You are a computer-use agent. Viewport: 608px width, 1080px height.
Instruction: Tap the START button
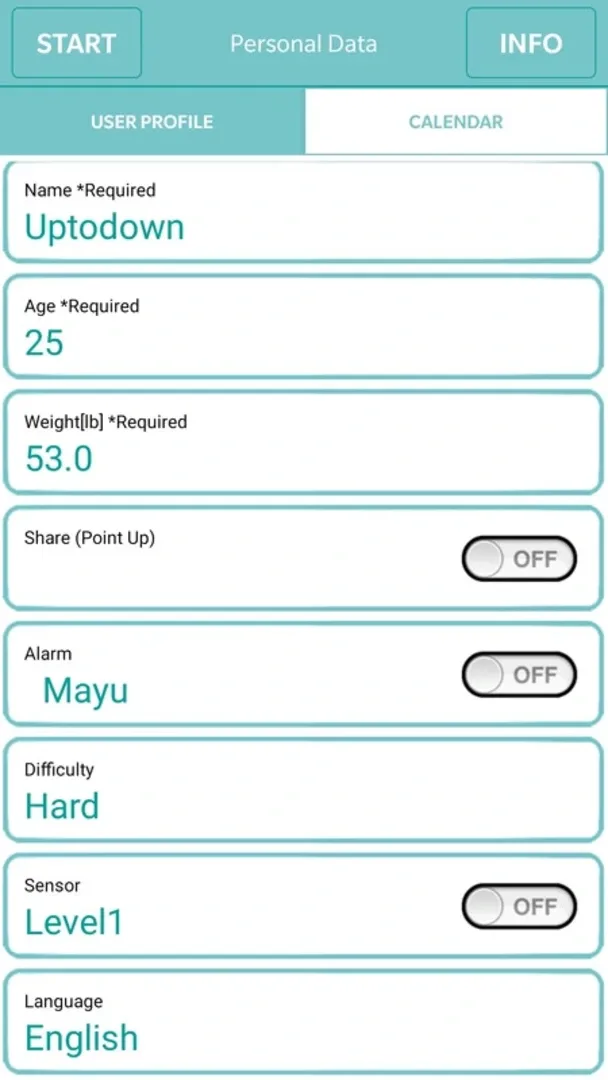(x=76, y=43)
